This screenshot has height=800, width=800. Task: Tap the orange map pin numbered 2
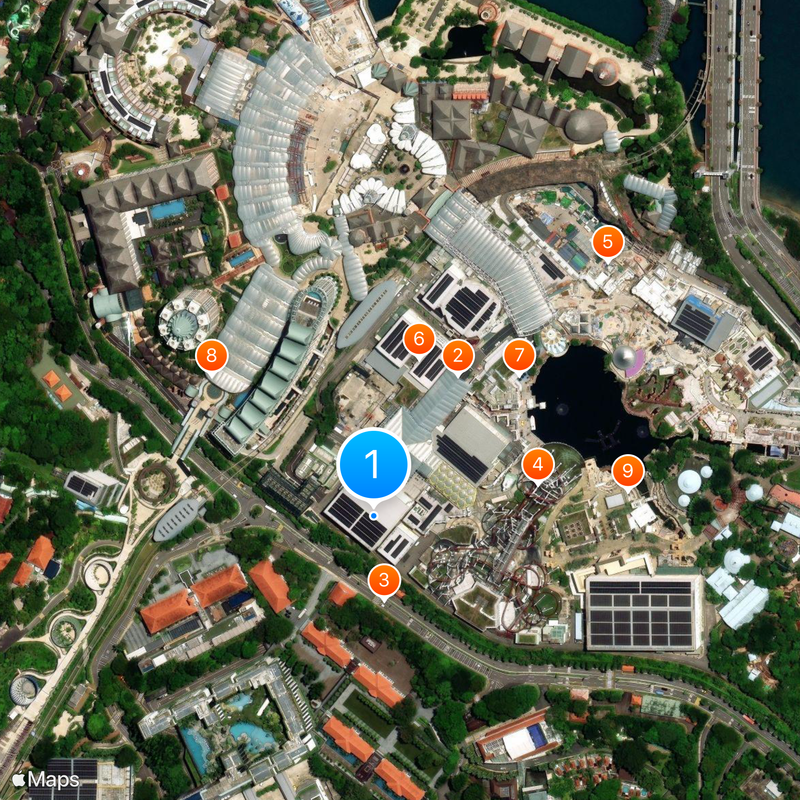pyautogui.click(x=457, y=354)
